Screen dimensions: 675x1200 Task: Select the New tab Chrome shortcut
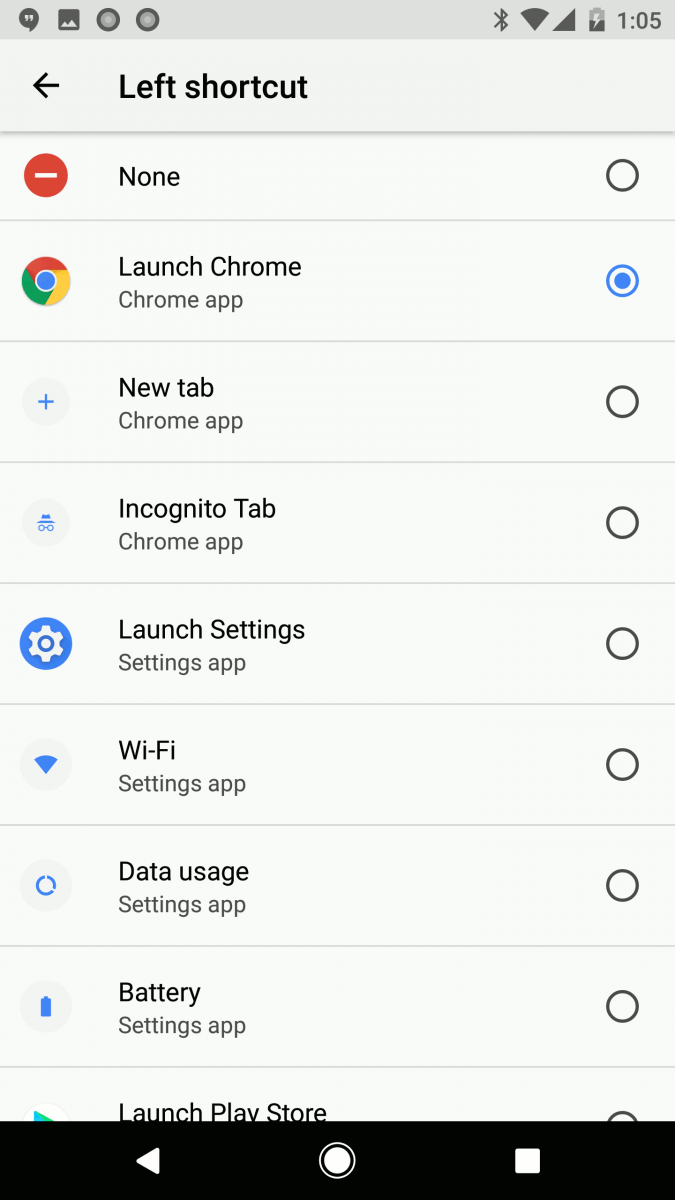point(337,402)
